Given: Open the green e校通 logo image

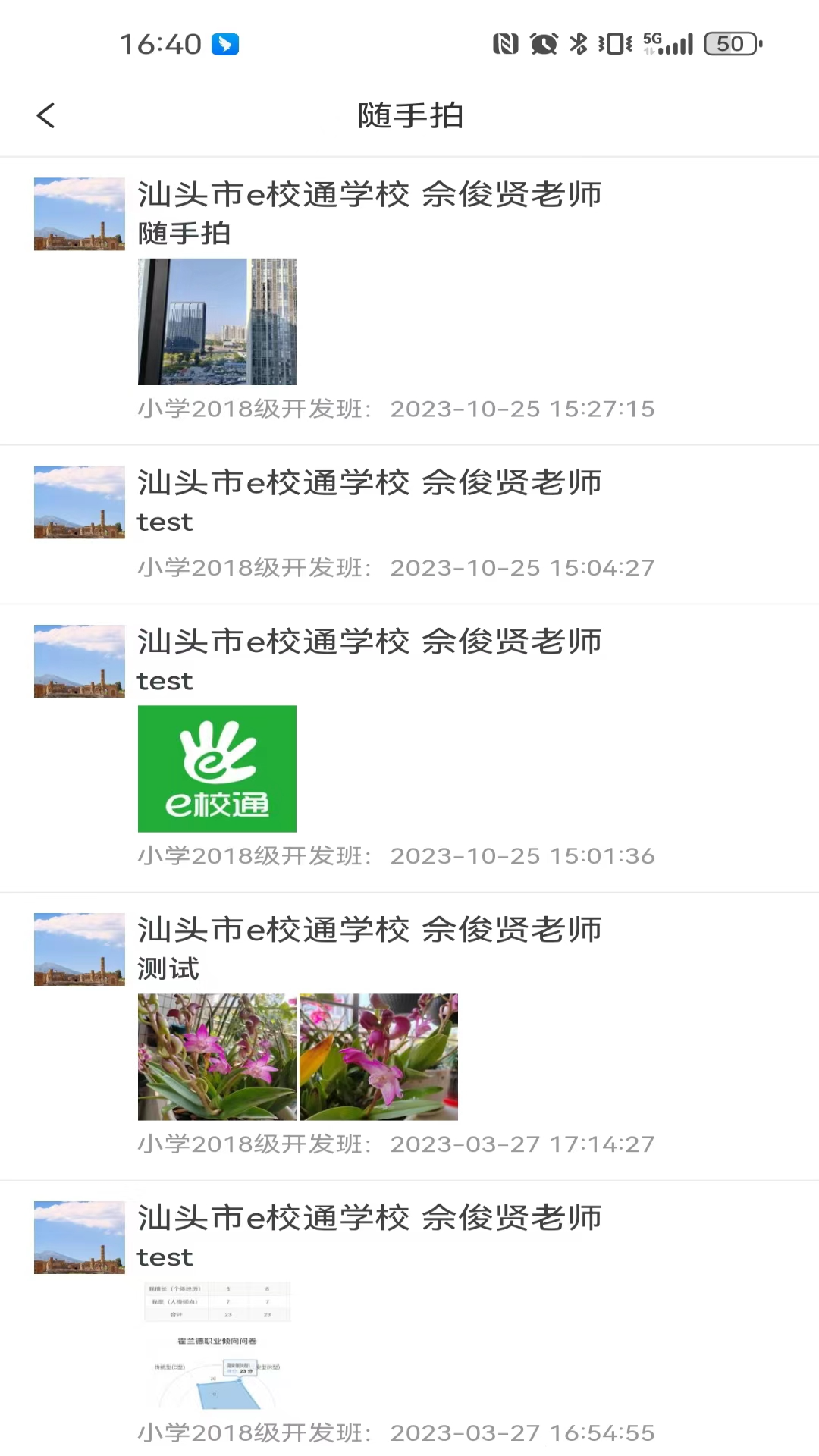Looking at the screenshot, I should pos(217,769).
